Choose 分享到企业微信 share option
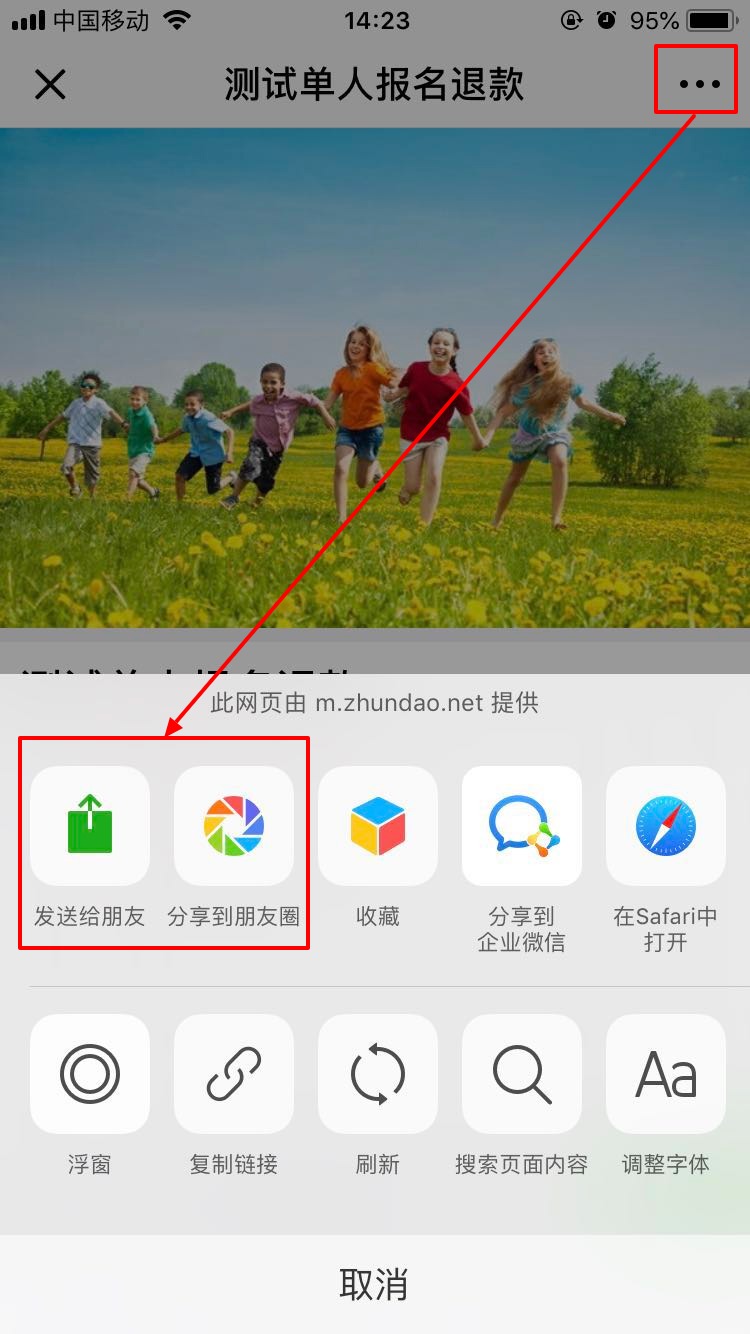This screenshot has height=1334, width=750. coord(522,826)
